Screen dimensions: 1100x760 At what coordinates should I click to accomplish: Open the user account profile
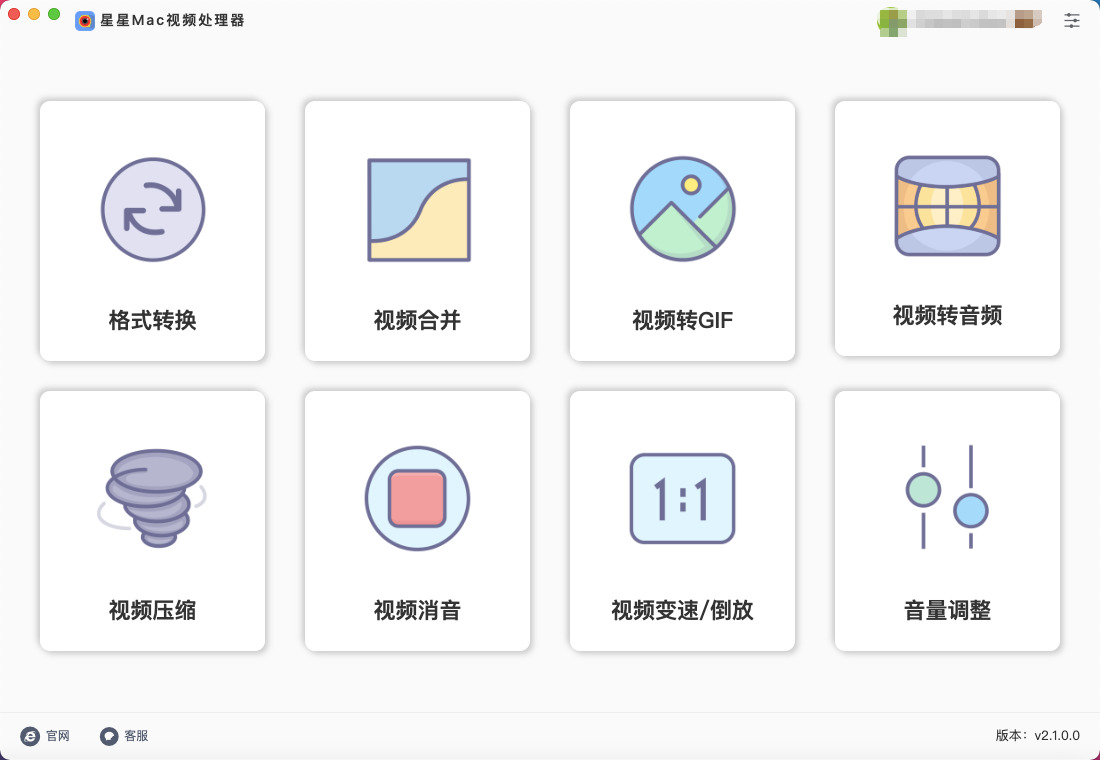(x=960, y=20)
